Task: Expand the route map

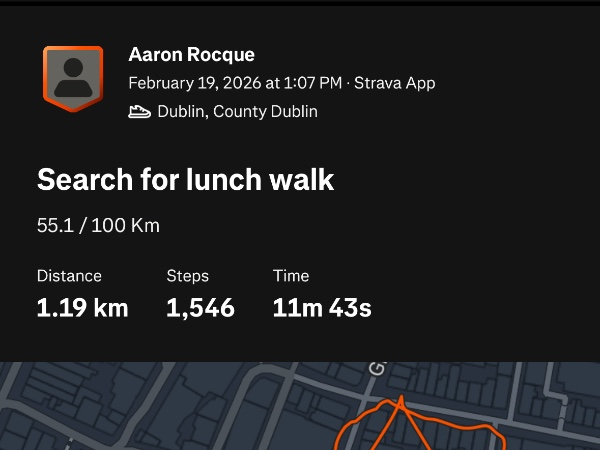Action: coord(300,406)
